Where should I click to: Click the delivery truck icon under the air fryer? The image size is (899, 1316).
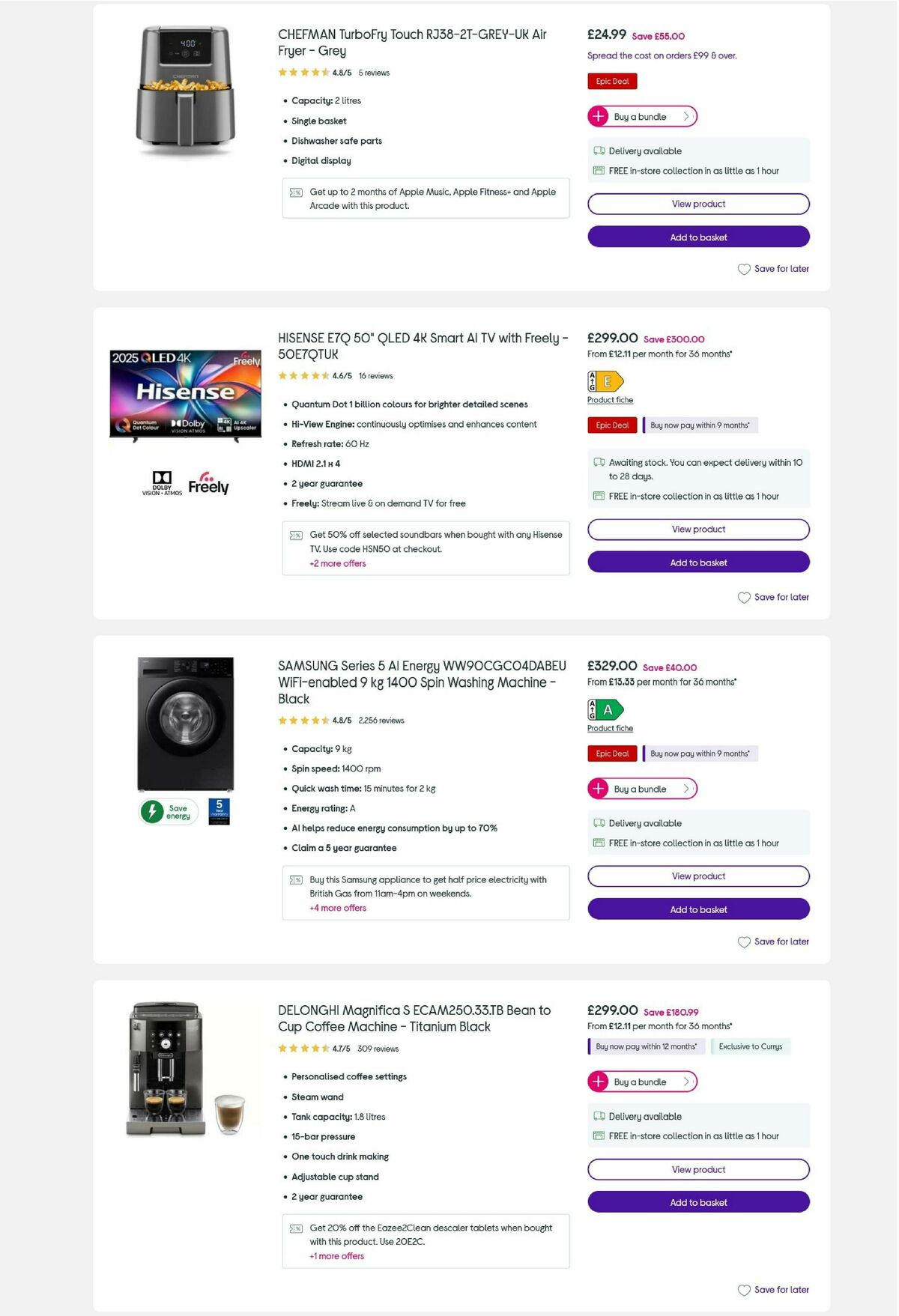tap(599, 151)
